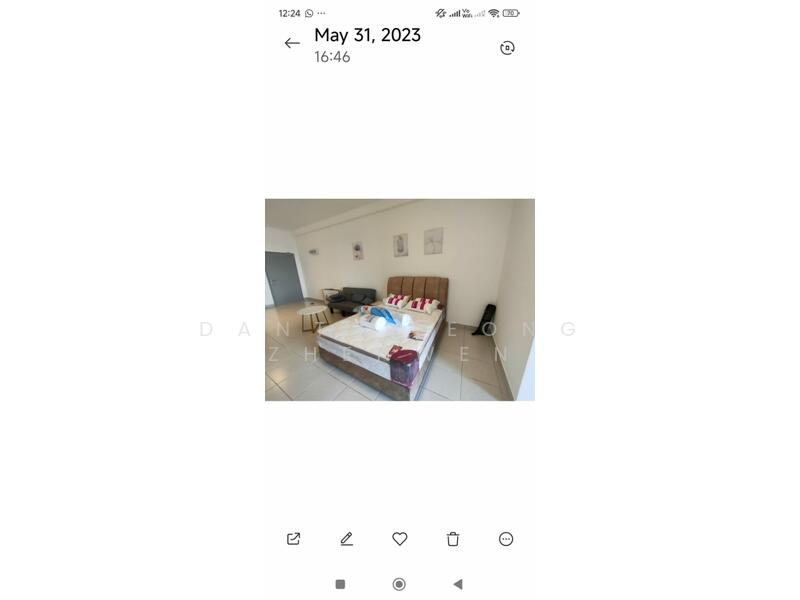Mark the photo as favorite
This screenshot has width=800, height=600.
coord(400,539)
